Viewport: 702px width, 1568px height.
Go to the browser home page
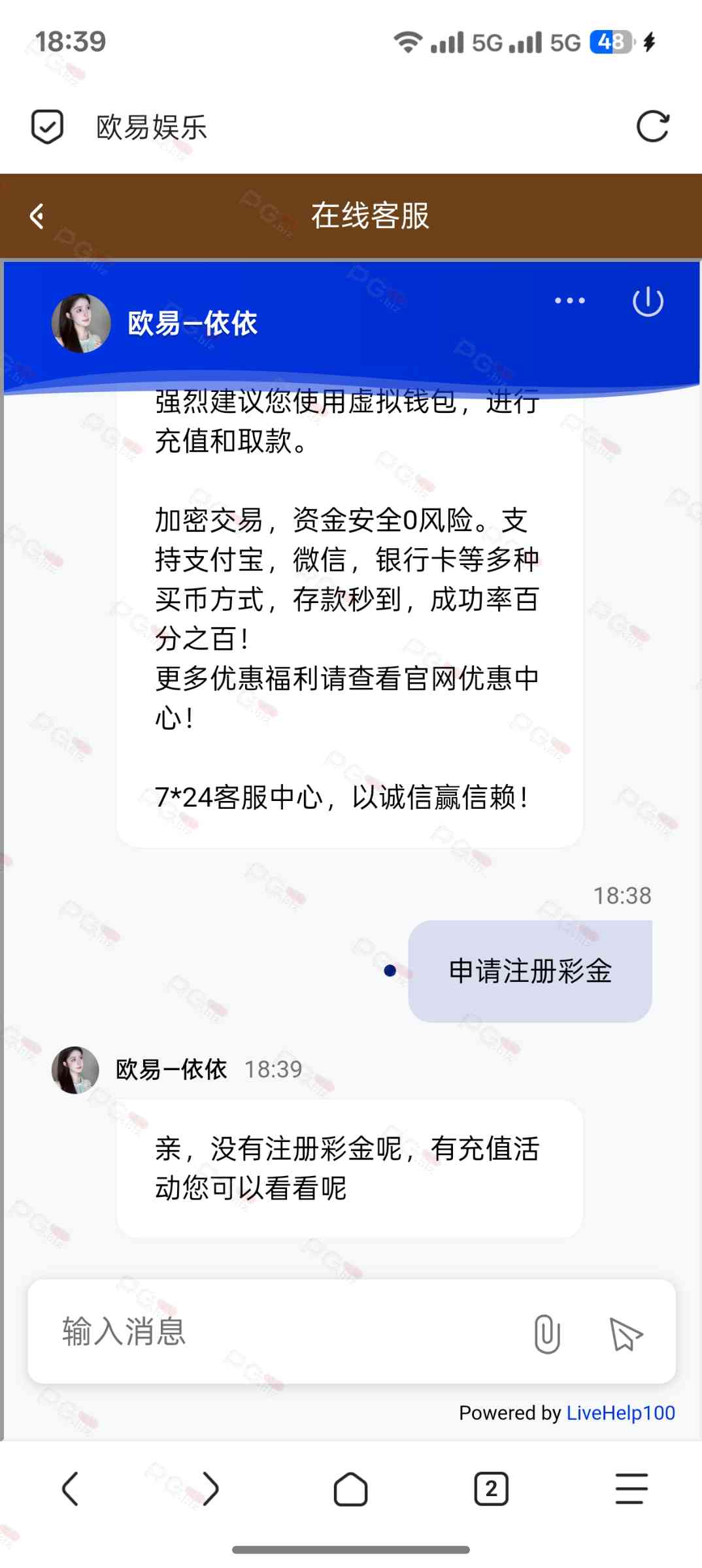pyautogui.click(x=350, y=1489)
